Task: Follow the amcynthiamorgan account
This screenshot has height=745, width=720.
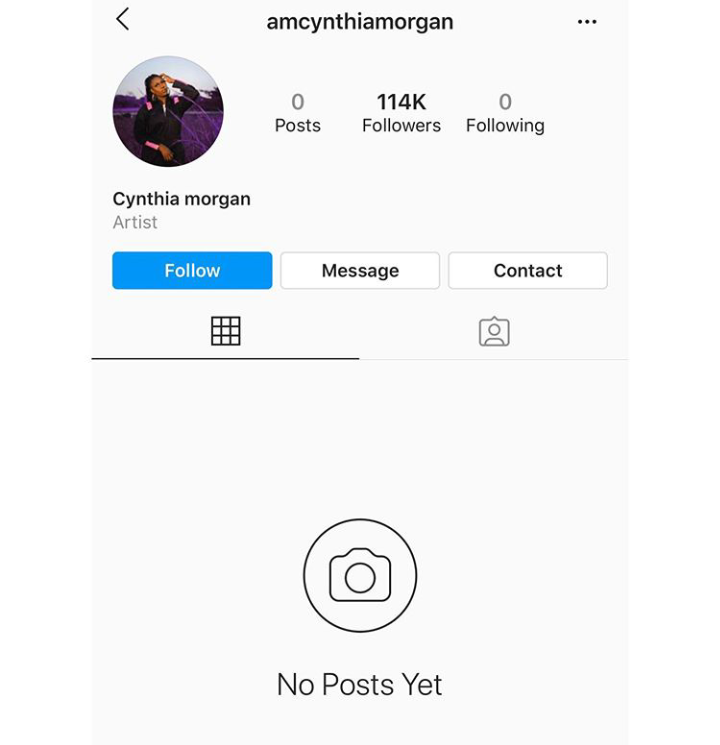Action: [192, 271]
